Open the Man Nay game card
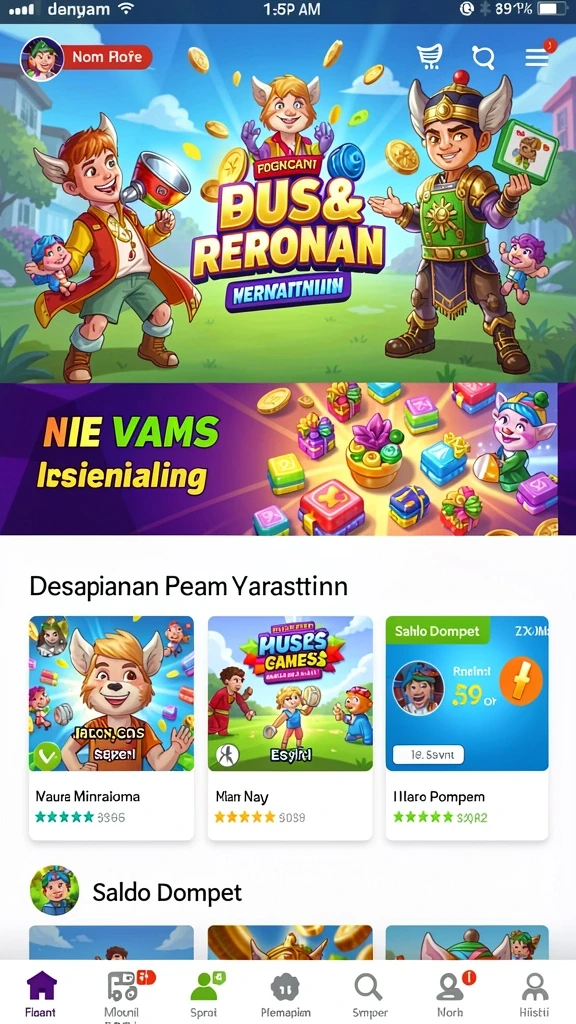 (x=290, y=728)
